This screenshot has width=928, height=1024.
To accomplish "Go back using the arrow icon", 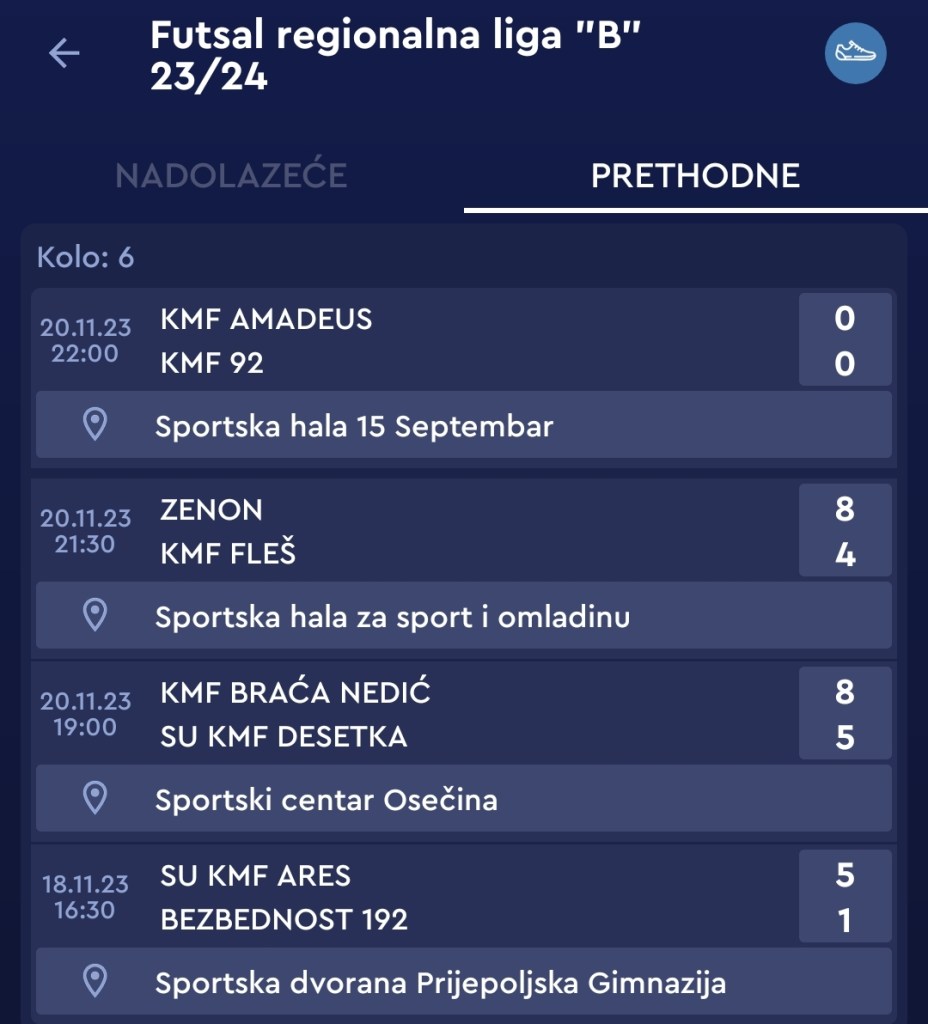I will (64, 53).
